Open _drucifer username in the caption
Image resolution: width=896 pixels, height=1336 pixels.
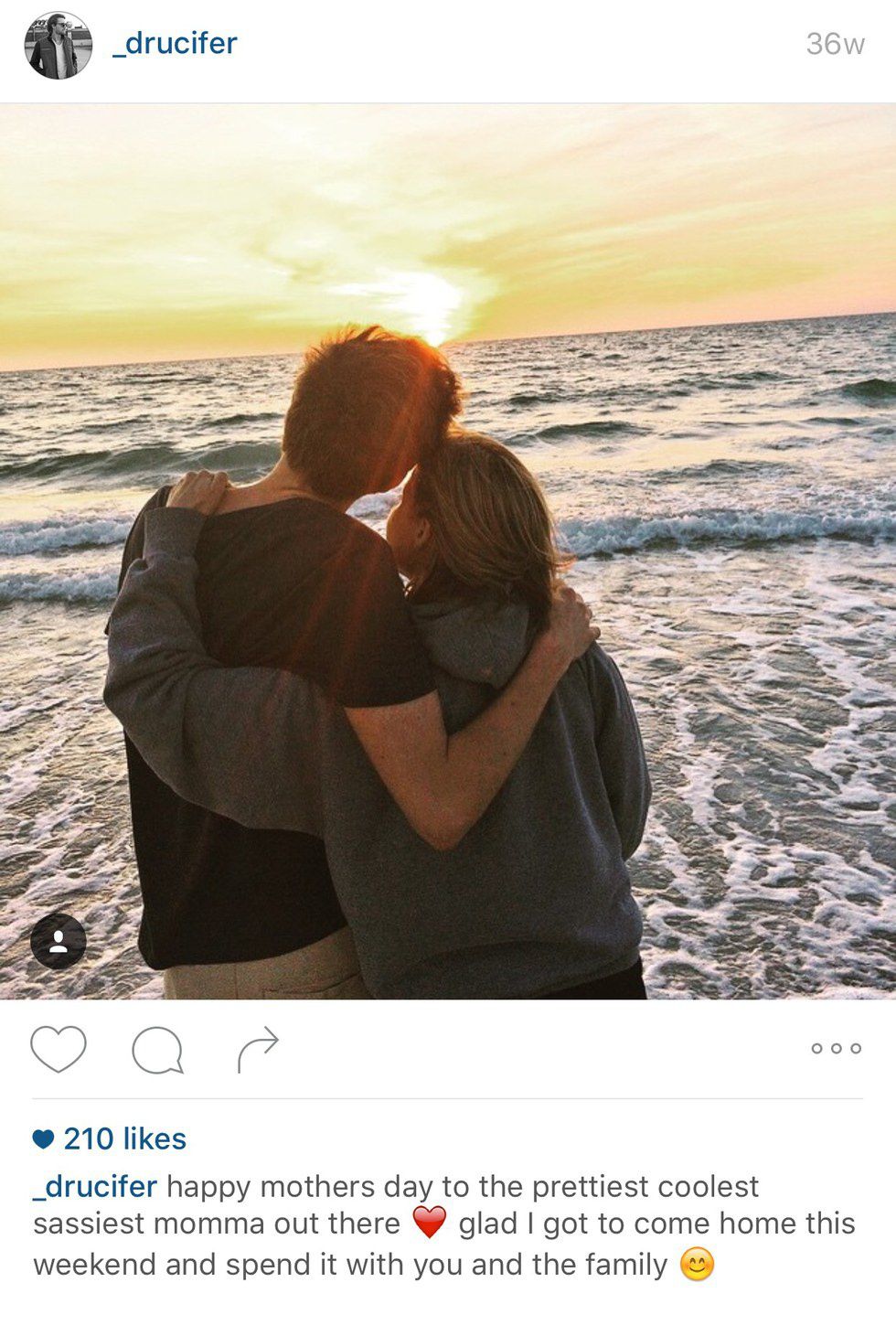95,1186
